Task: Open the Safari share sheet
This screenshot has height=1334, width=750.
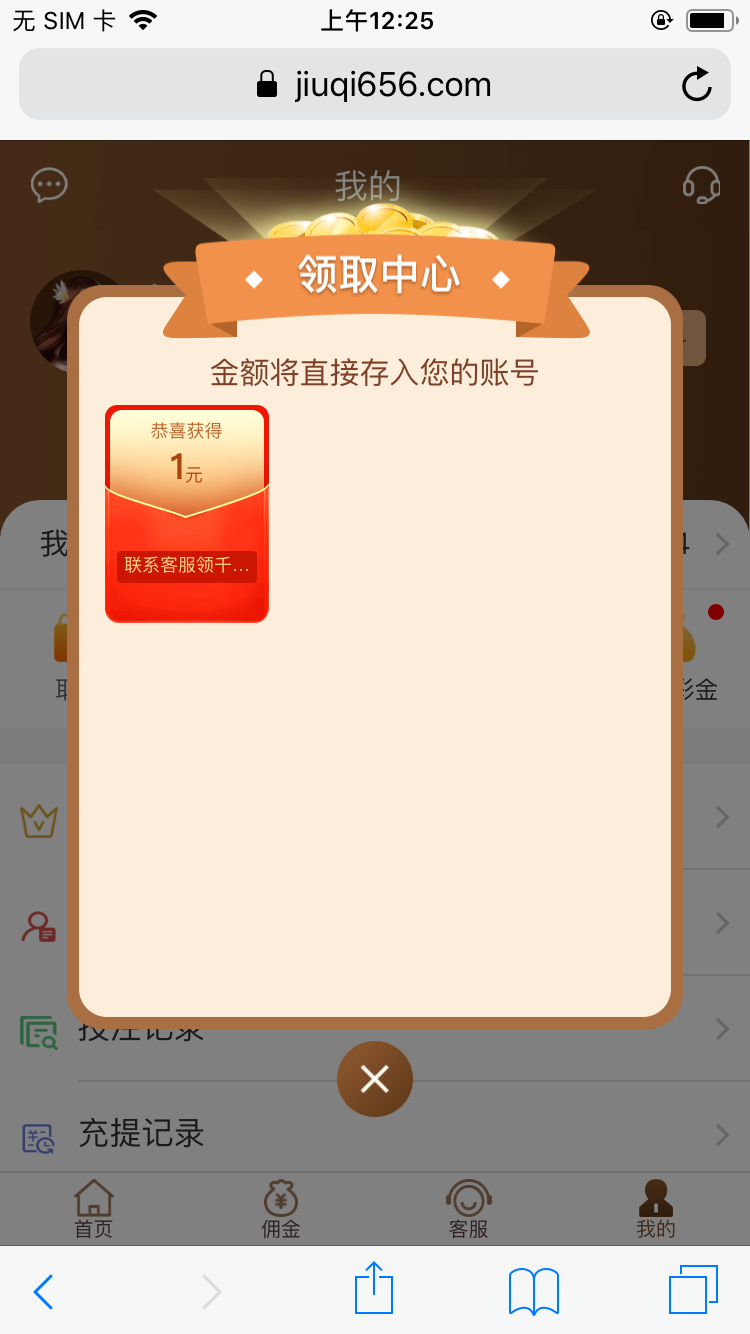Action: [374, 1289]
